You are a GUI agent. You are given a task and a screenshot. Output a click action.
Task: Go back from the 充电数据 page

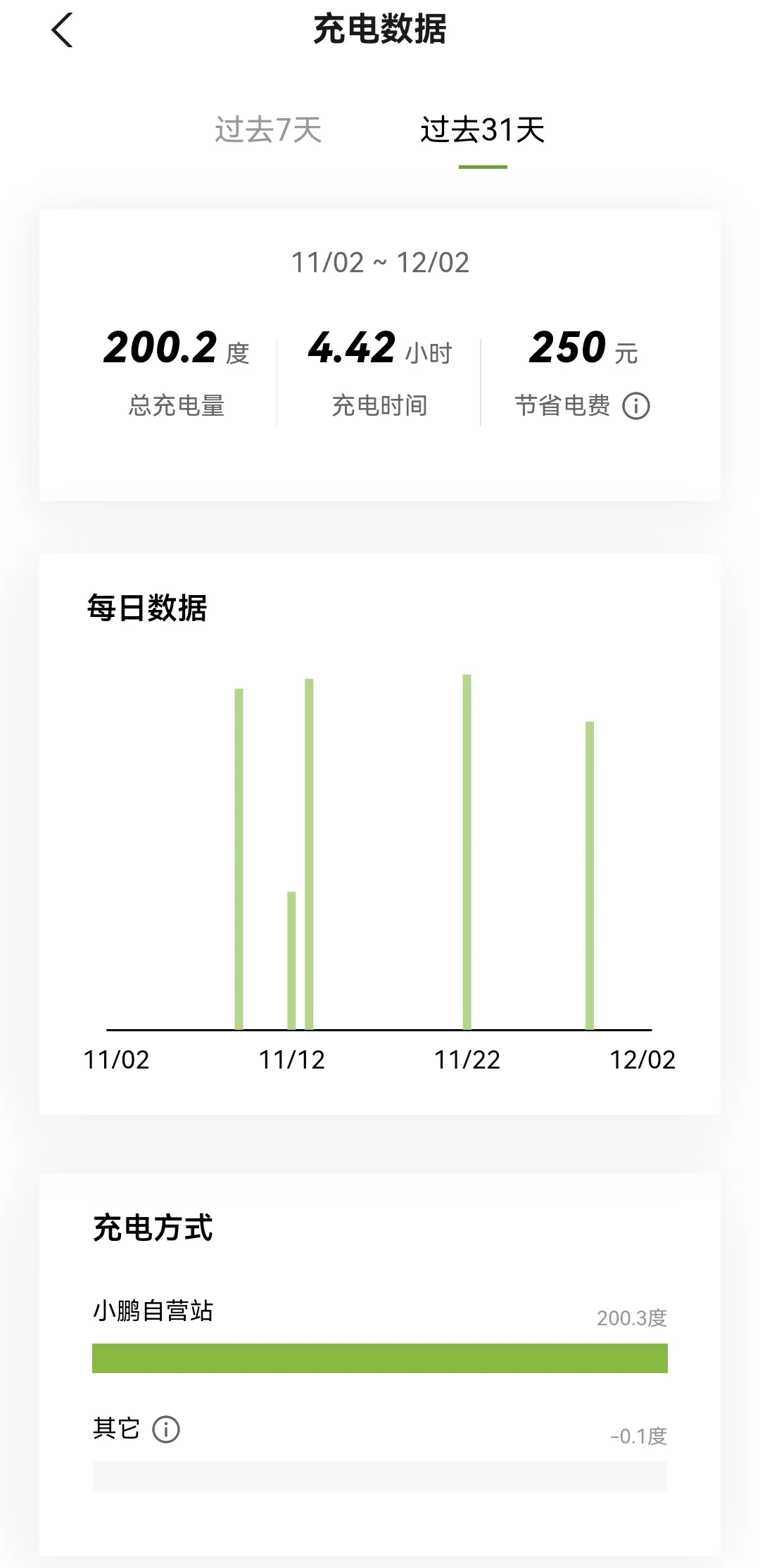point(62,31)
